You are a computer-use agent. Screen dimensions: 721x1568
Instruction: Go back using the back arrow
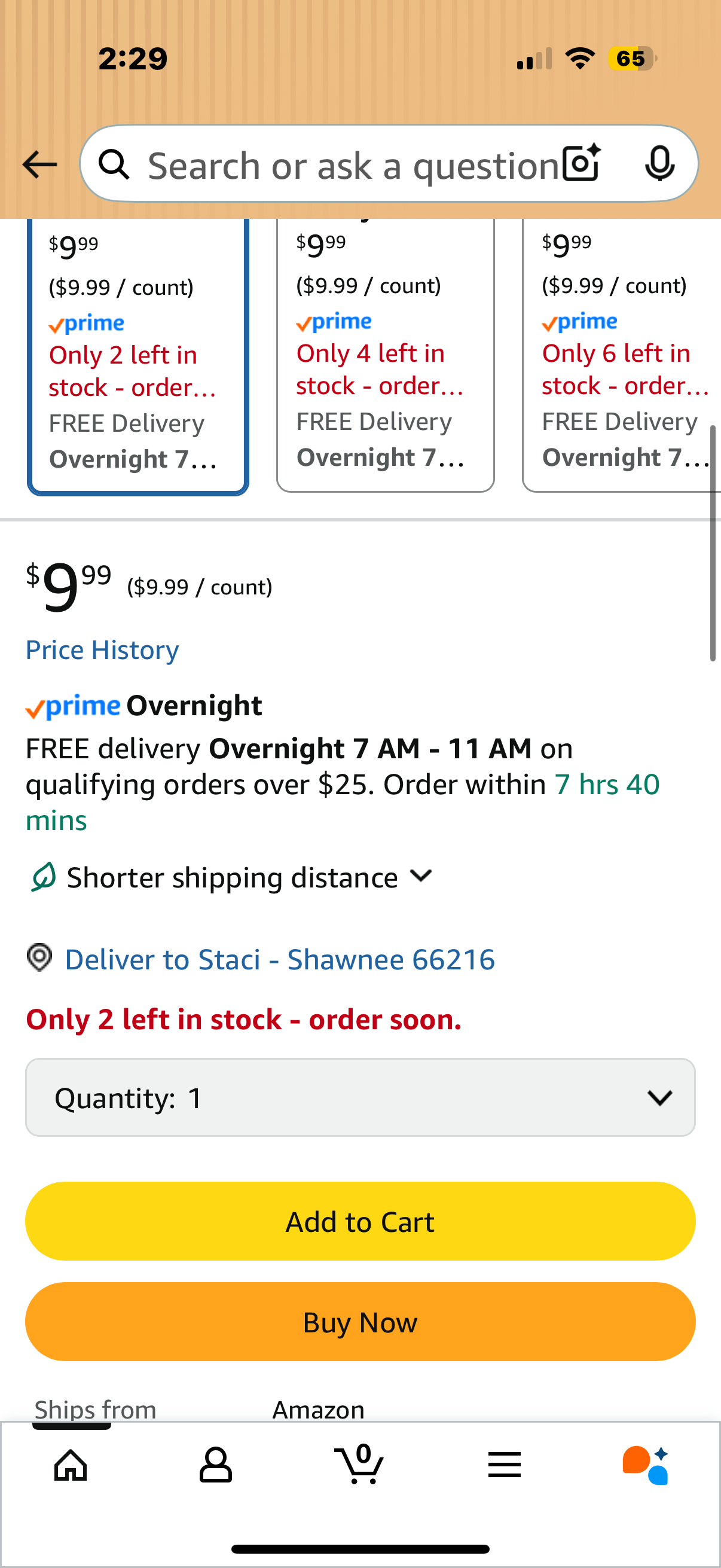(39, 164)
